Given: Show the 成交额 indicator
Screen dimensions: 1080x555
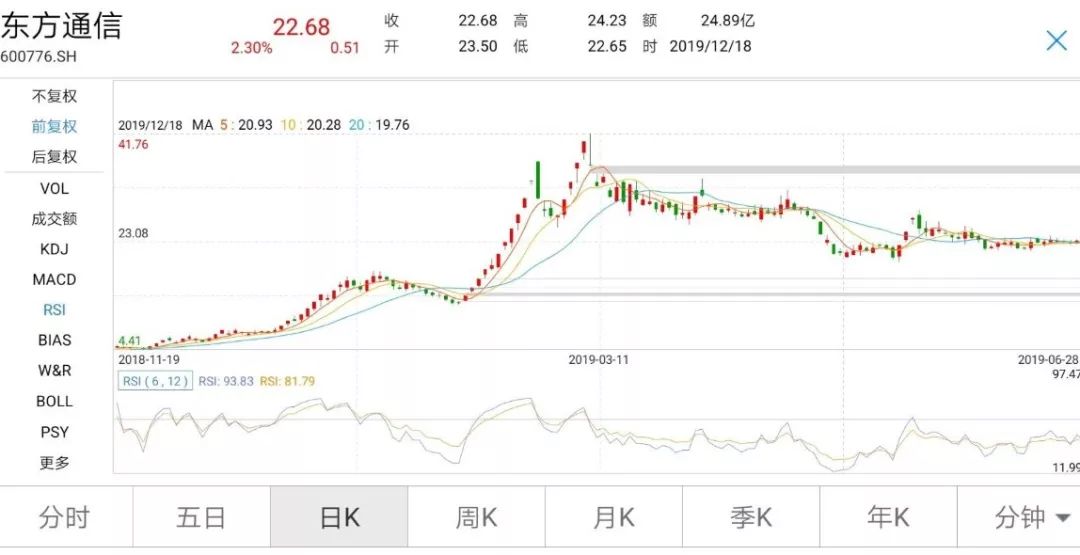Looking at the screenshot, I should [x=54, y=218].
